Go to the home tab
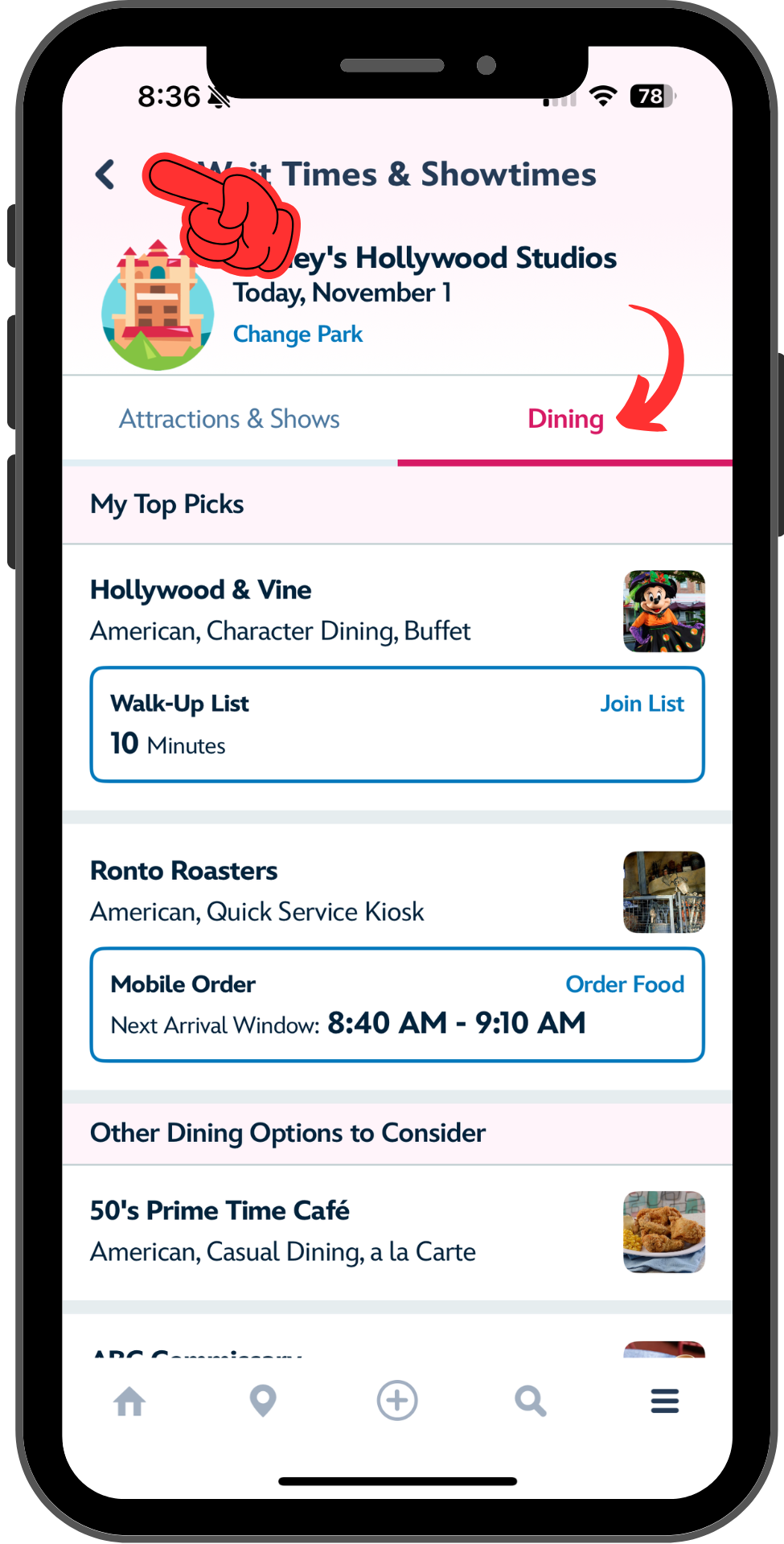784x1544 pixels. (129, 1402)
